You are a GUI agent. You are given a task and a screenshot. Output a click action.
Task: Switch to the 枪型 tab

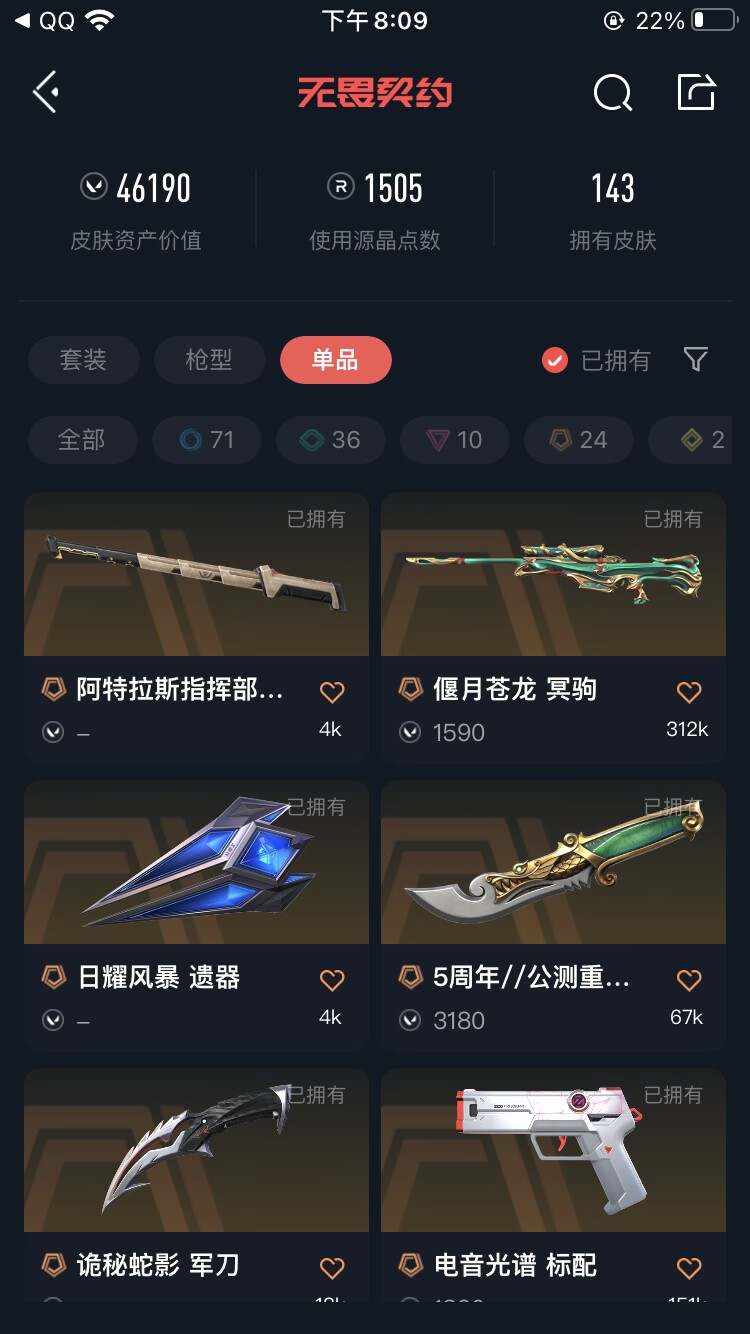(x=209, y=360)
